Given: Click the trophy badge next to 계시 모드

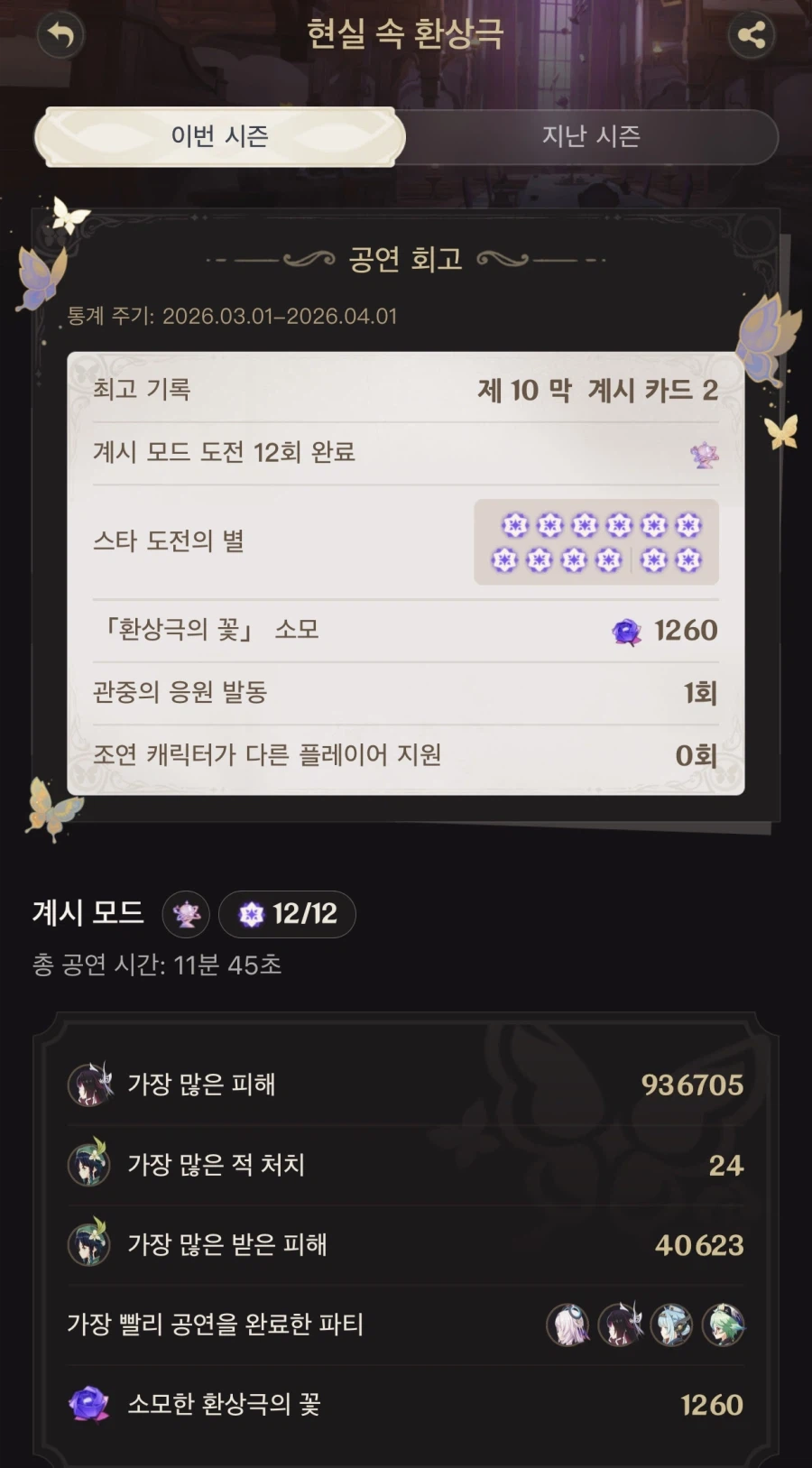Looking at the screenshot, I should [x=186, y=914].
